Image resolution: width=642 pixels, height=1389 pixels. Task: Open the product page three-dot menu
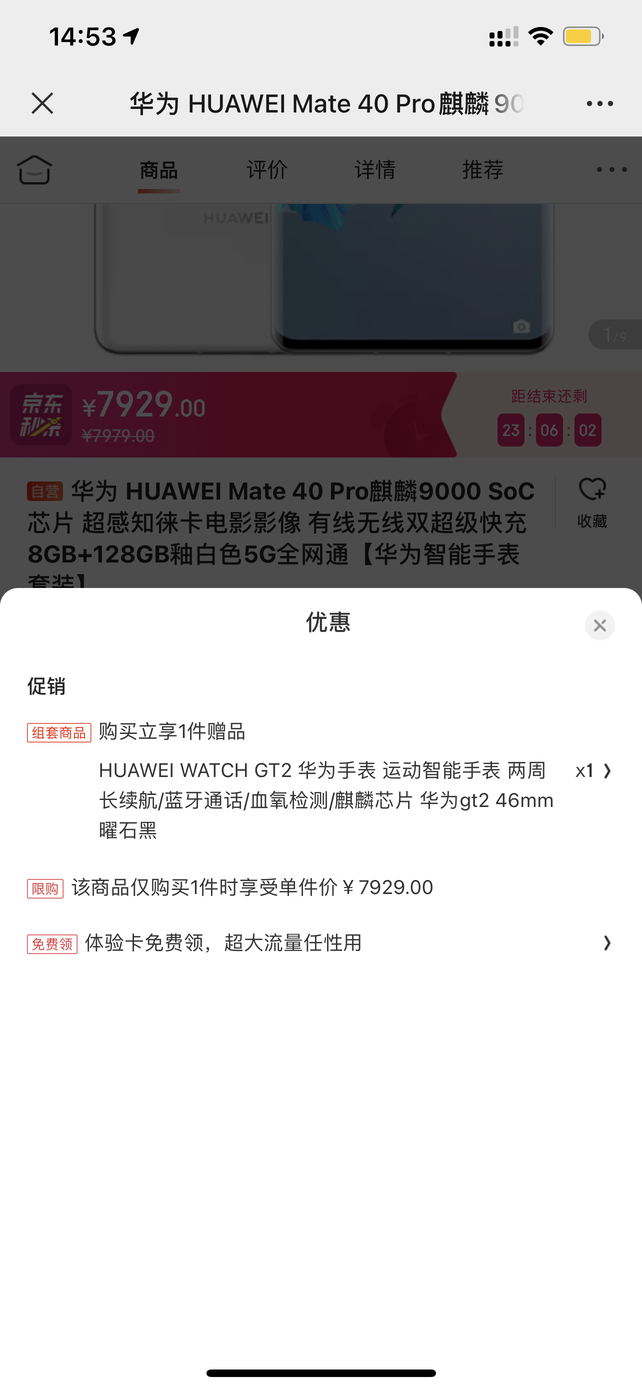click(611, 170)
